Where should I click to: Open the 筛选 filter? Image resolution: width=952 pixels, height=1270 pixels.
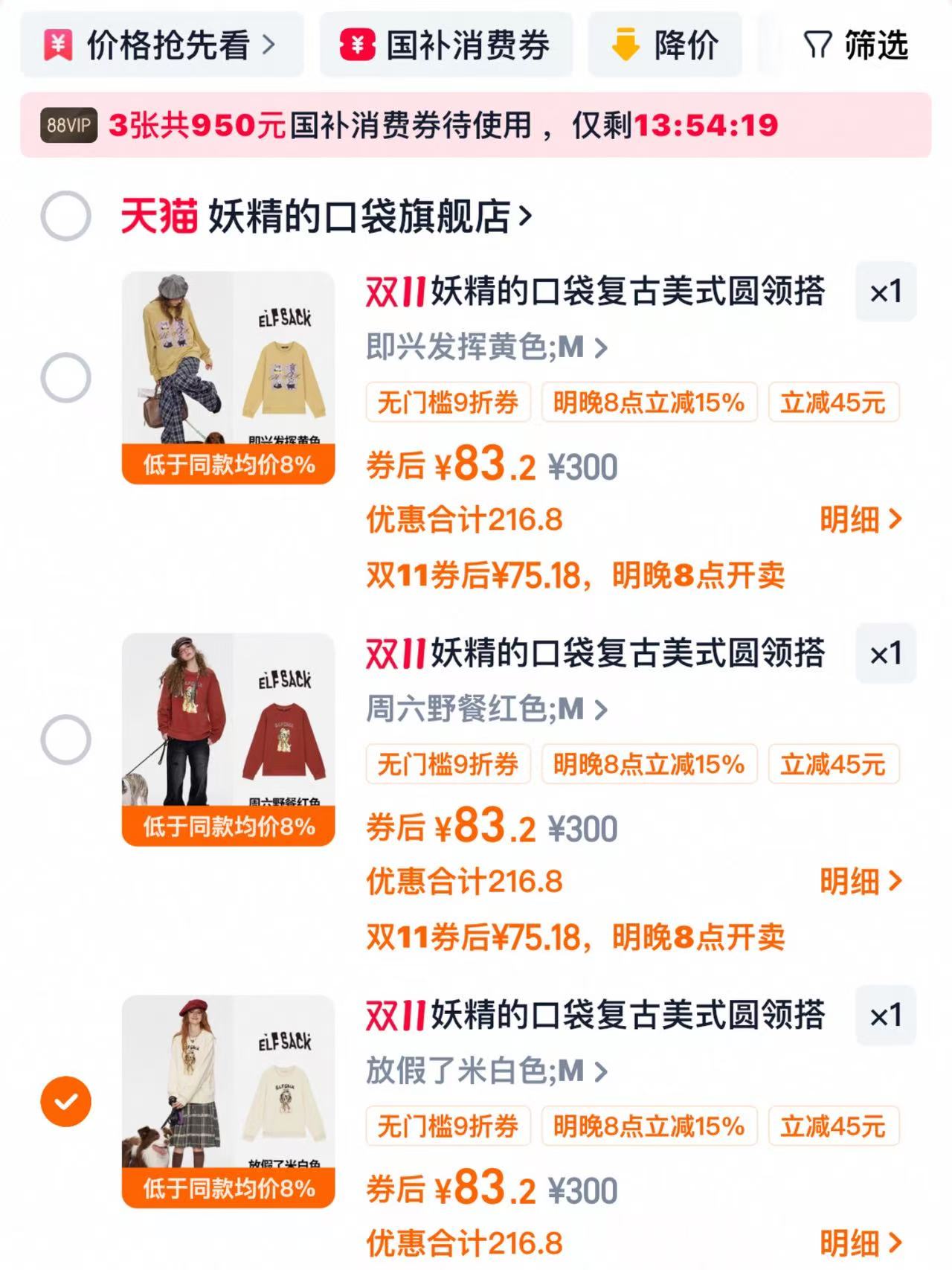click(856, 45)
